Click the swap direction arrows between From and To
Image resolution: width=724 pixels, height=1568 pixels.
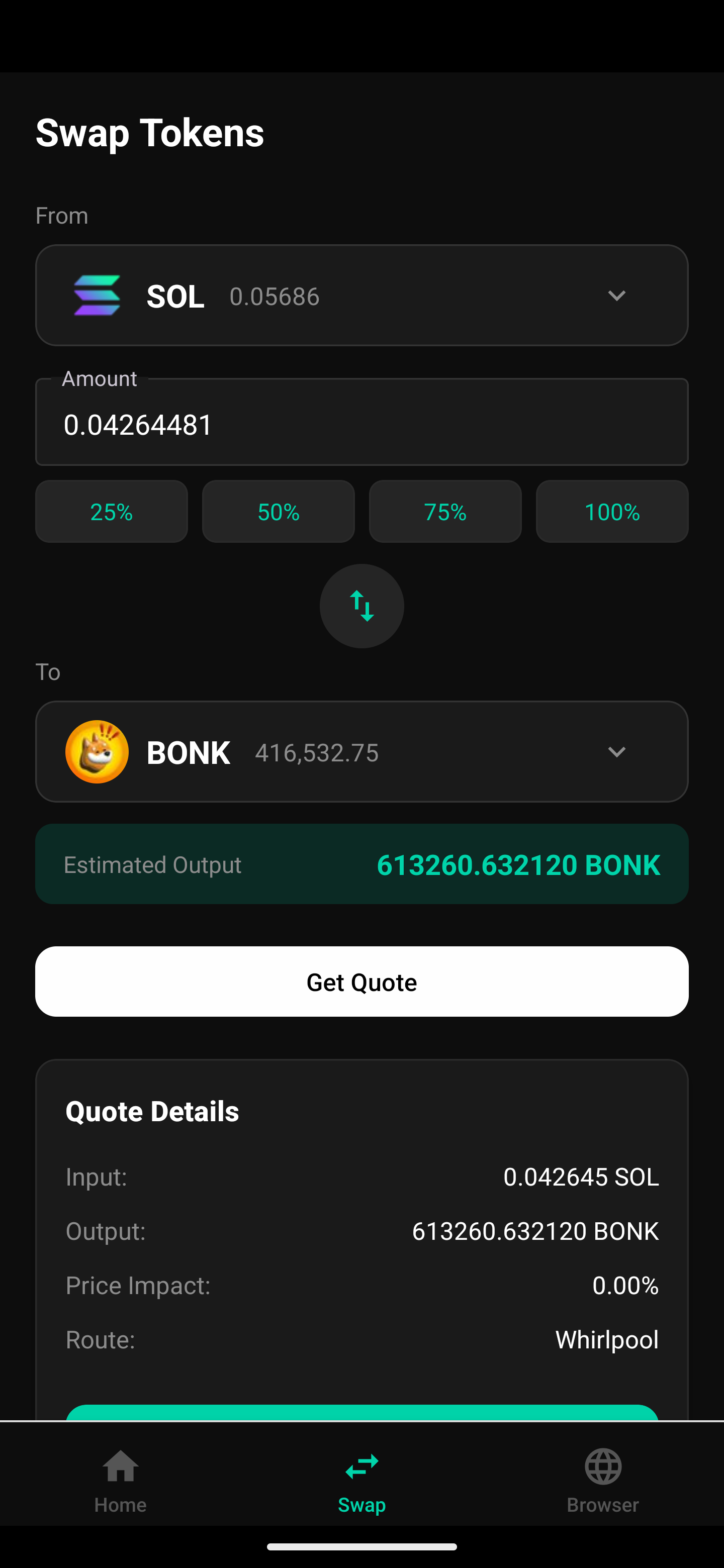click(x=361, y=605)
